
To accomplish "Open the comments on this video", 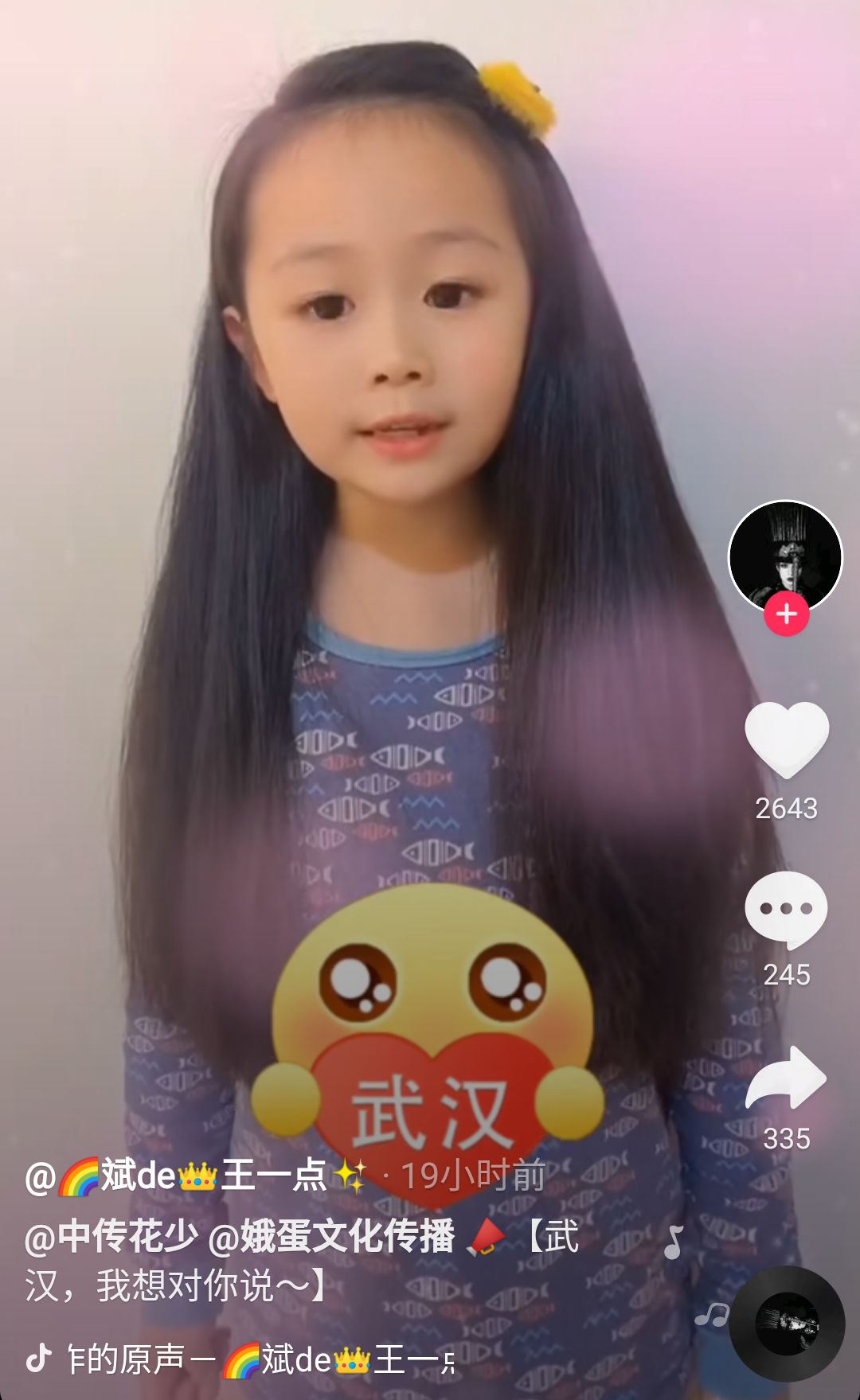I will 786,909.
